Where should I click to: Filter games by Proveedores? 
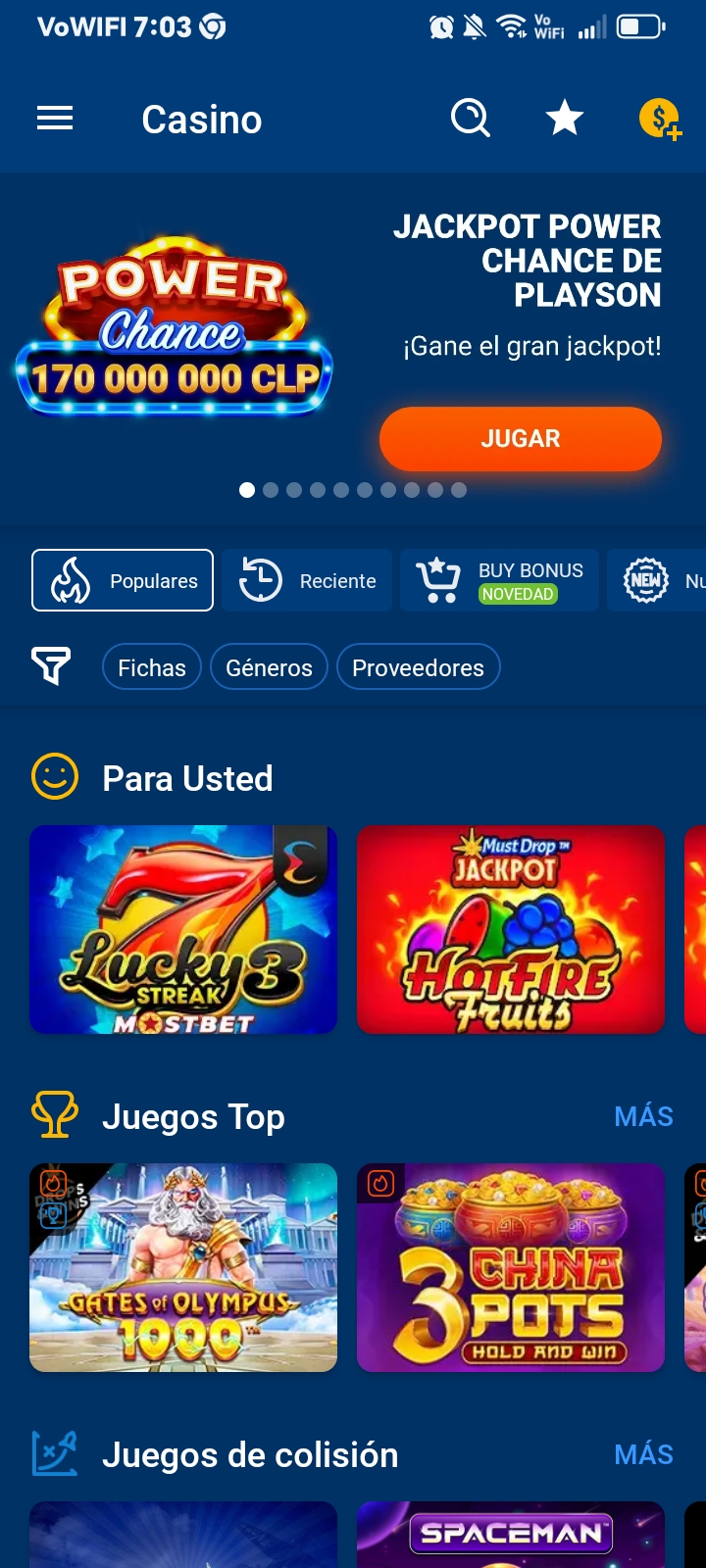[x=418, y=667]
